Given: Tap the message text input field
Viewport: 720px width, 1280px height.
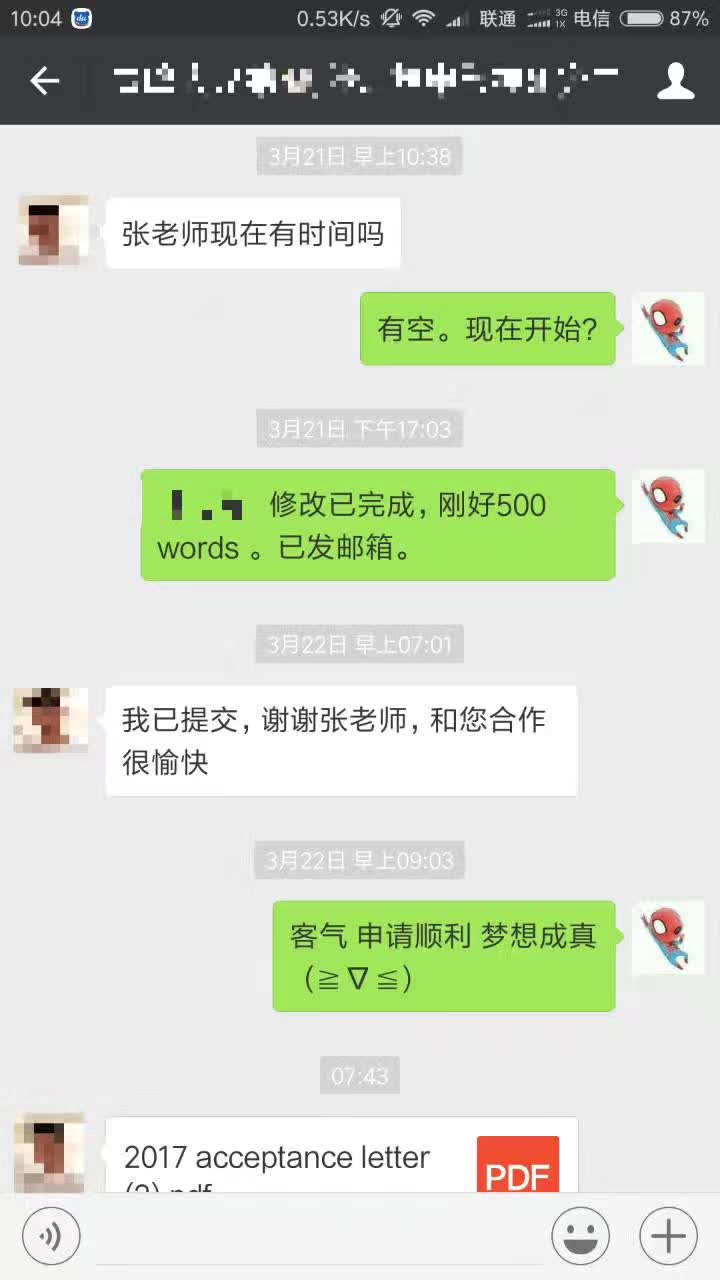Looking at the screenshot, I should (x=315, y=1238).
